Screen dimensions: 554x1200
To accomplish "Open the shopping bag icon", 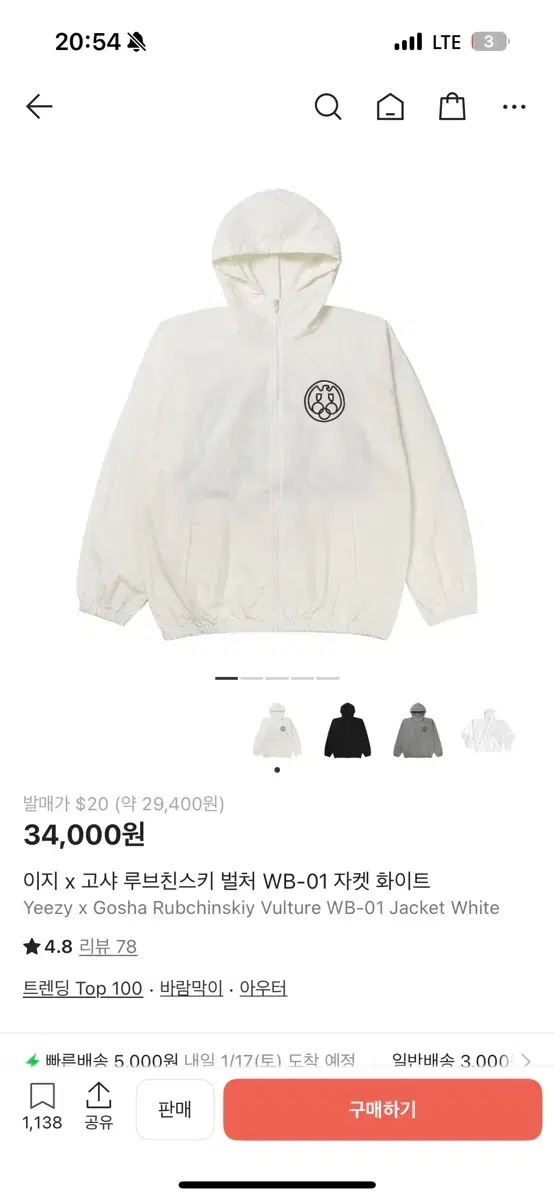I will 453,107.
